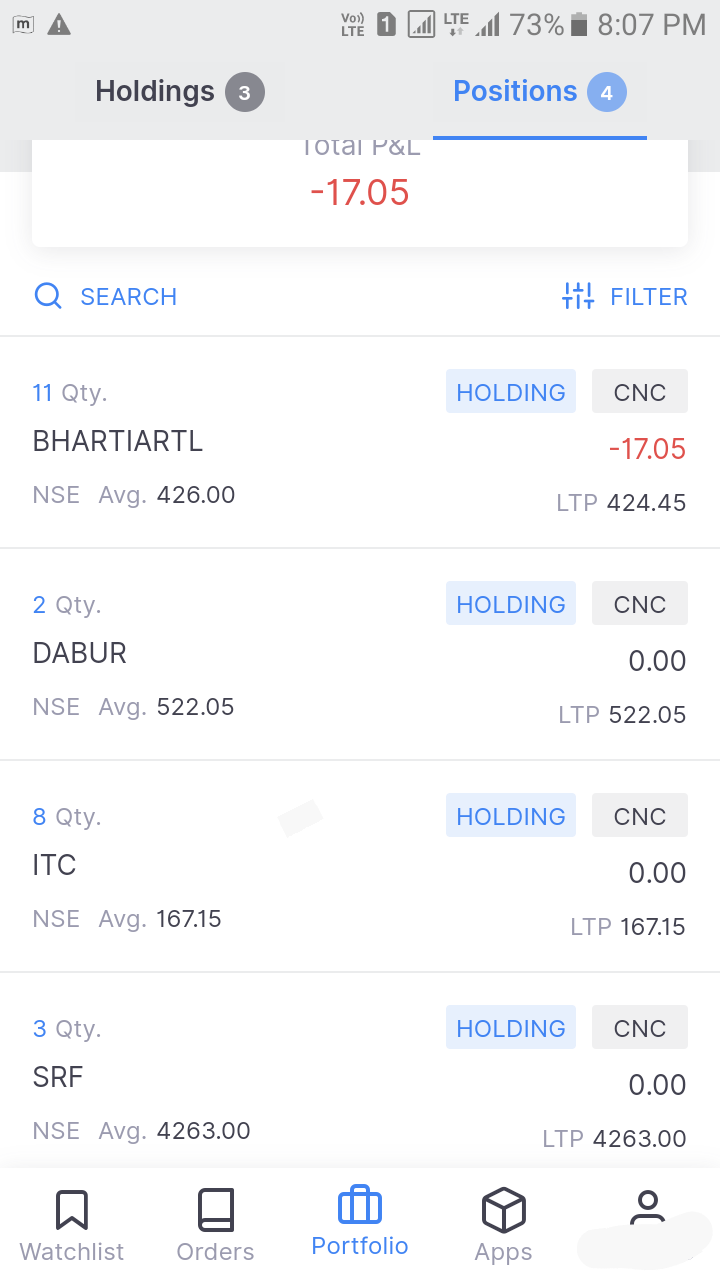
Task: Switch to the Holdings tab
Action: 180,93
